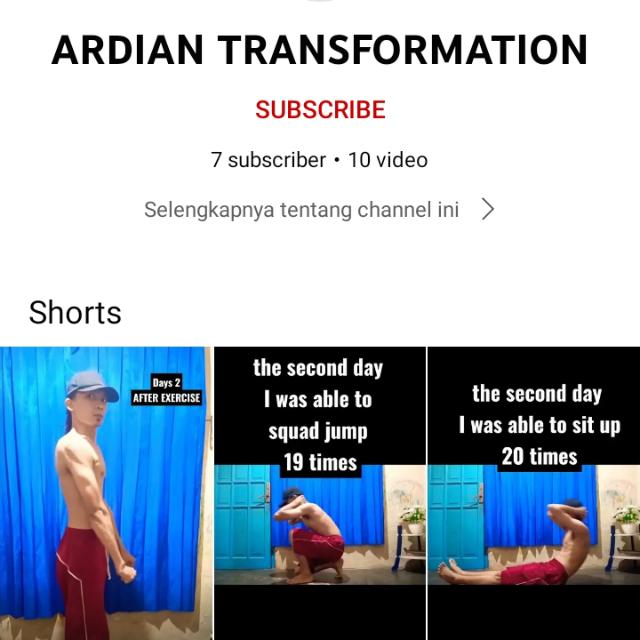
Task: Open 'Selengkapnya tentang channel ini' details
Action: tap(320, 210)
